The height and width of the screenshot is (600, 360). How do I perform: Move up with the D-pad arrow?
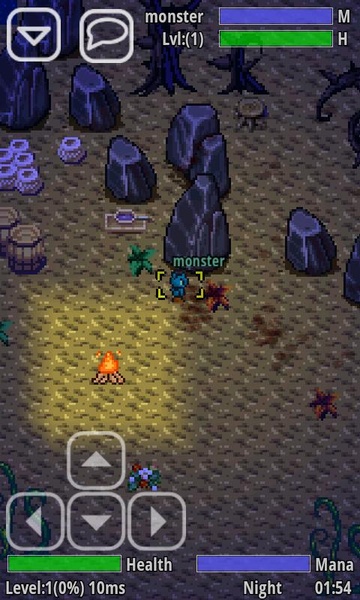[x=96, y=460]
